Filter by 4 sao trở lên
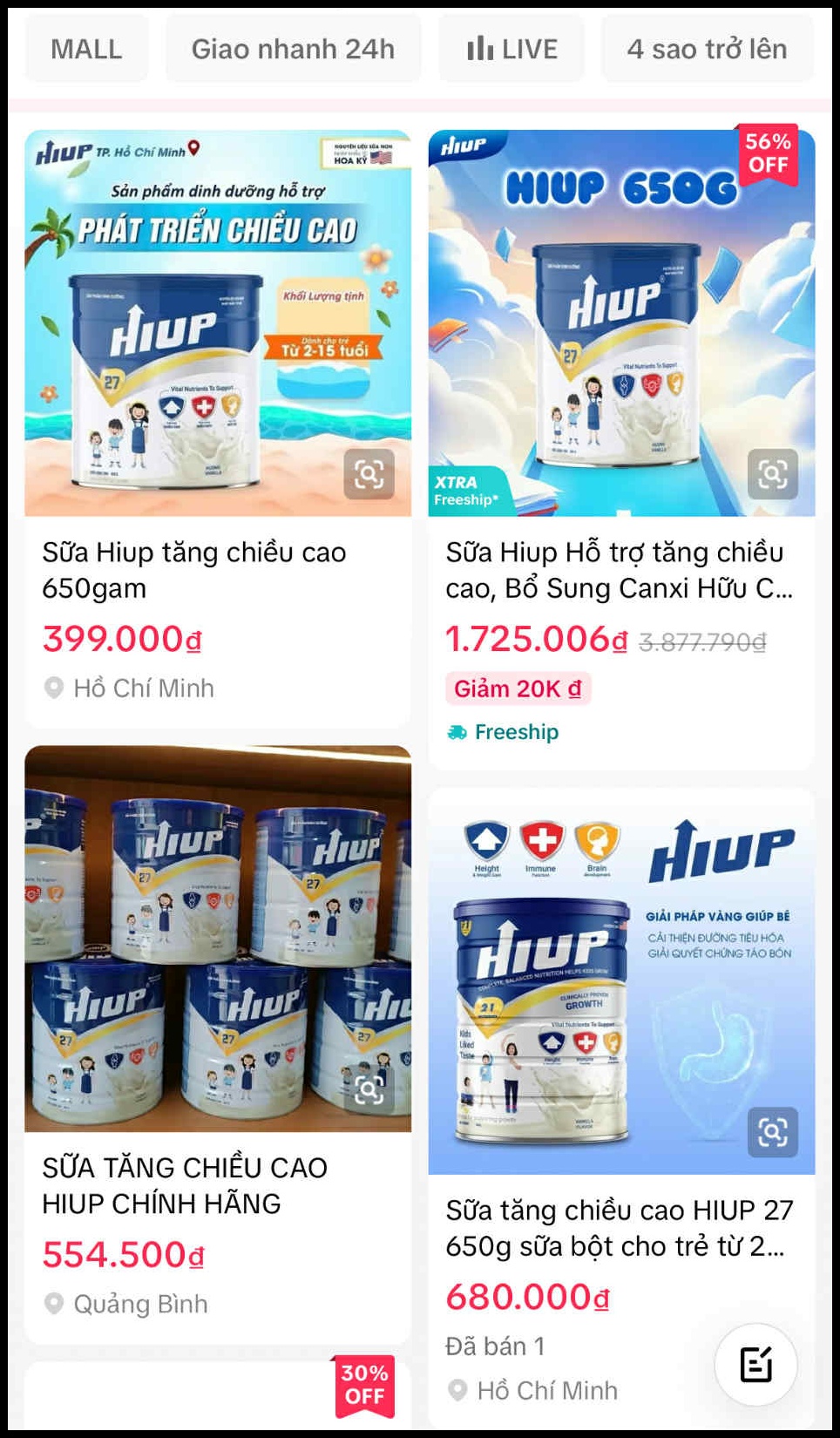The width and height of the screenshot is (840, 1438). coord(707,49)
